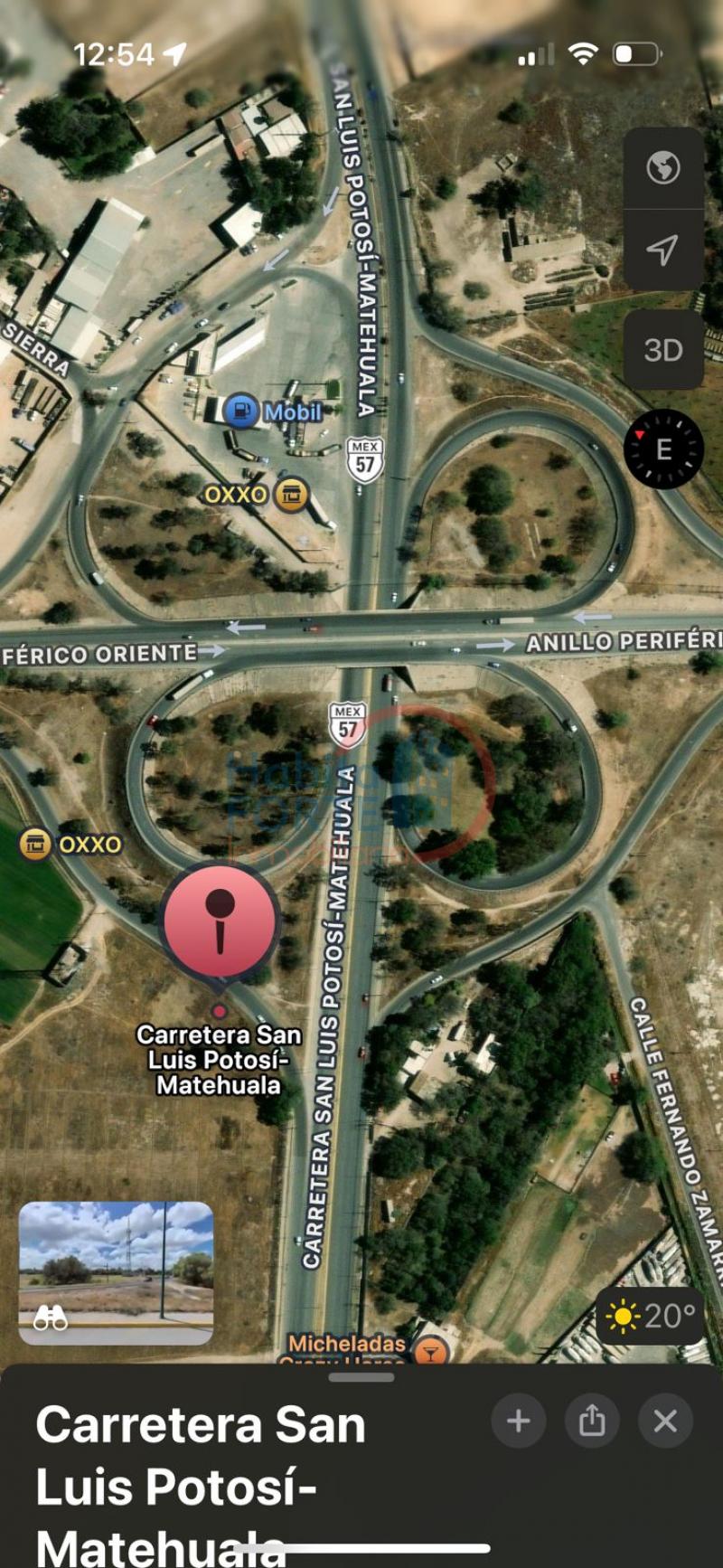Viewport: 723px width, 1568px height.
Task: Open the Look Around street preview
Action: coord(116,1273)
